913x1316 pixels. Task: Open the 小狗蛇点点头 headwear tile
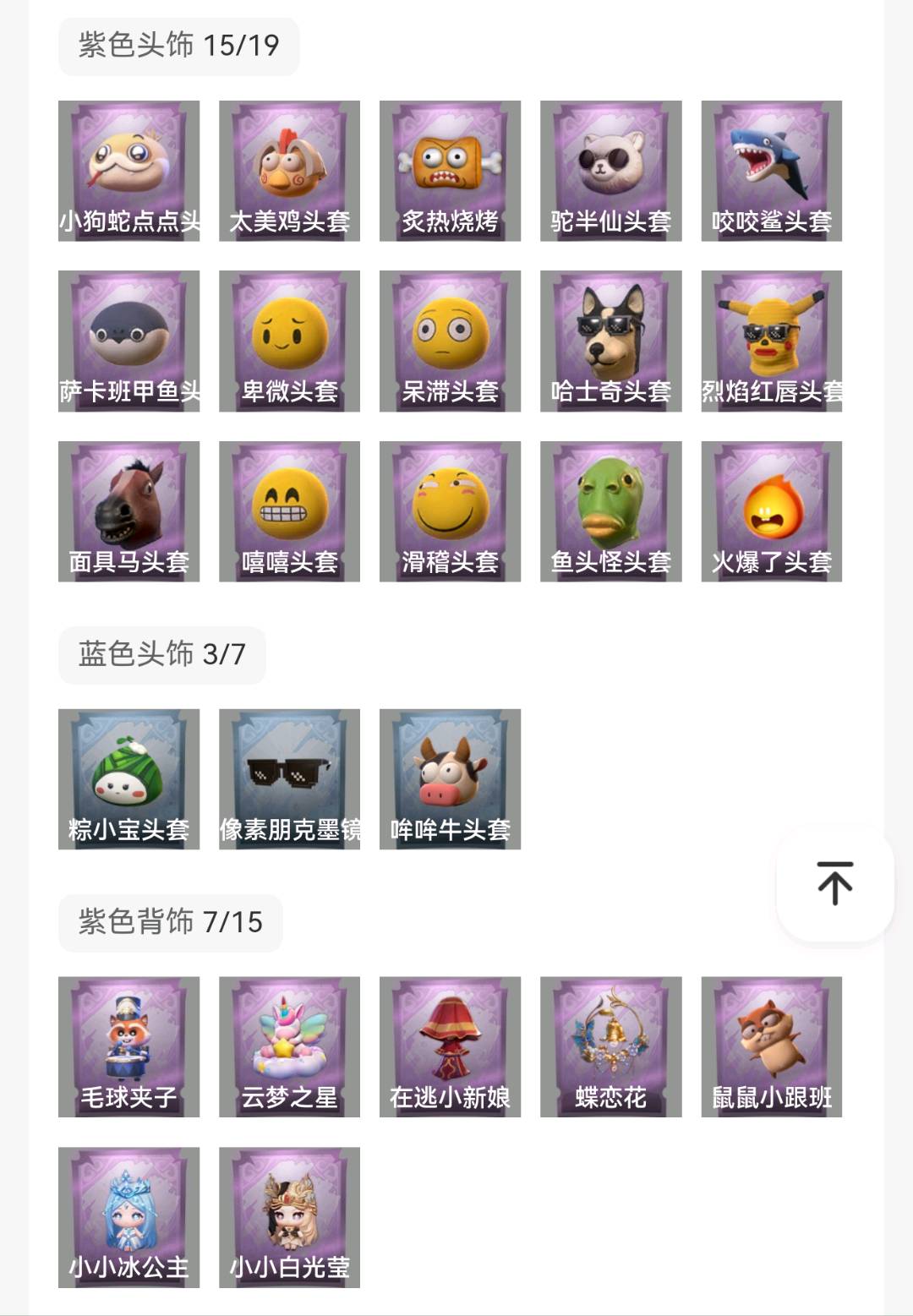coord(128,171)
